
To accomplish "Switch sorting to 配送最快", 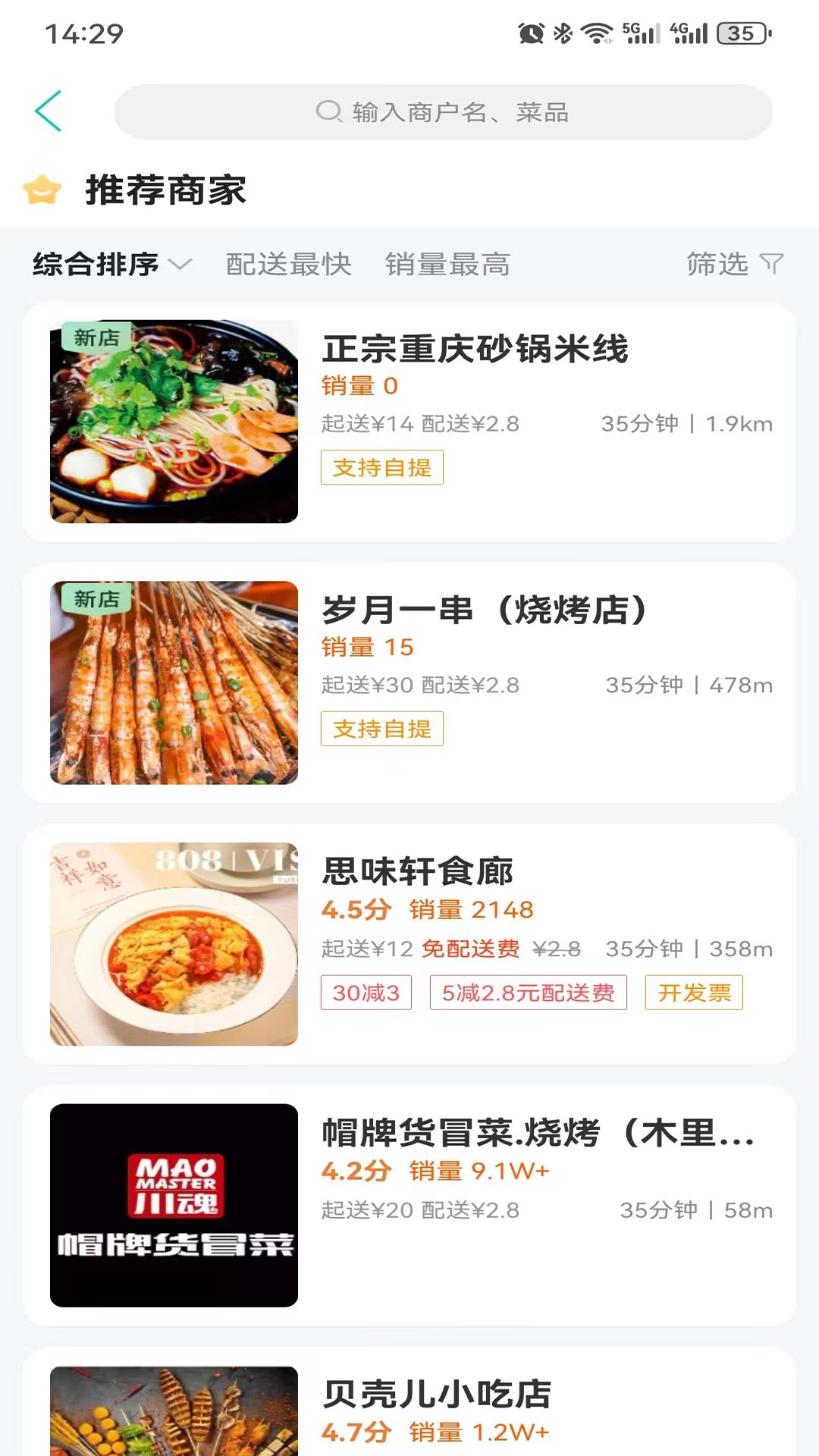I will point(288,265).
